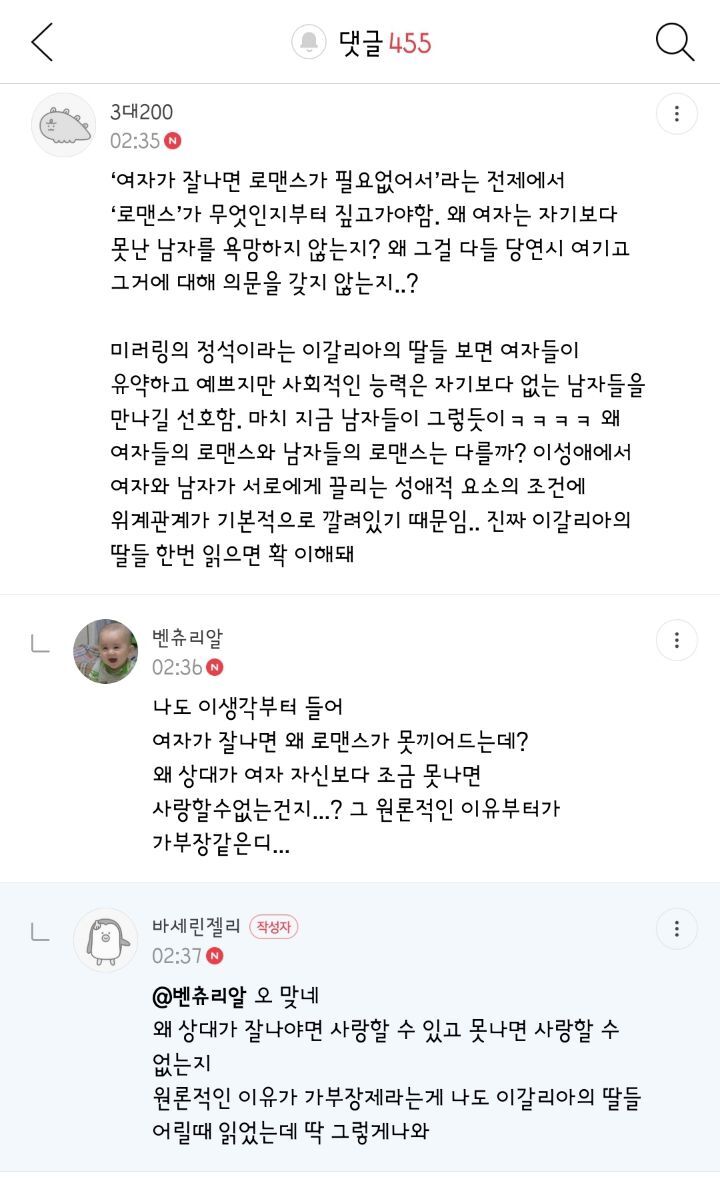Open the nickname 벤츄리알
Screen dimensions: 720x1183
(x=187, y=637)
